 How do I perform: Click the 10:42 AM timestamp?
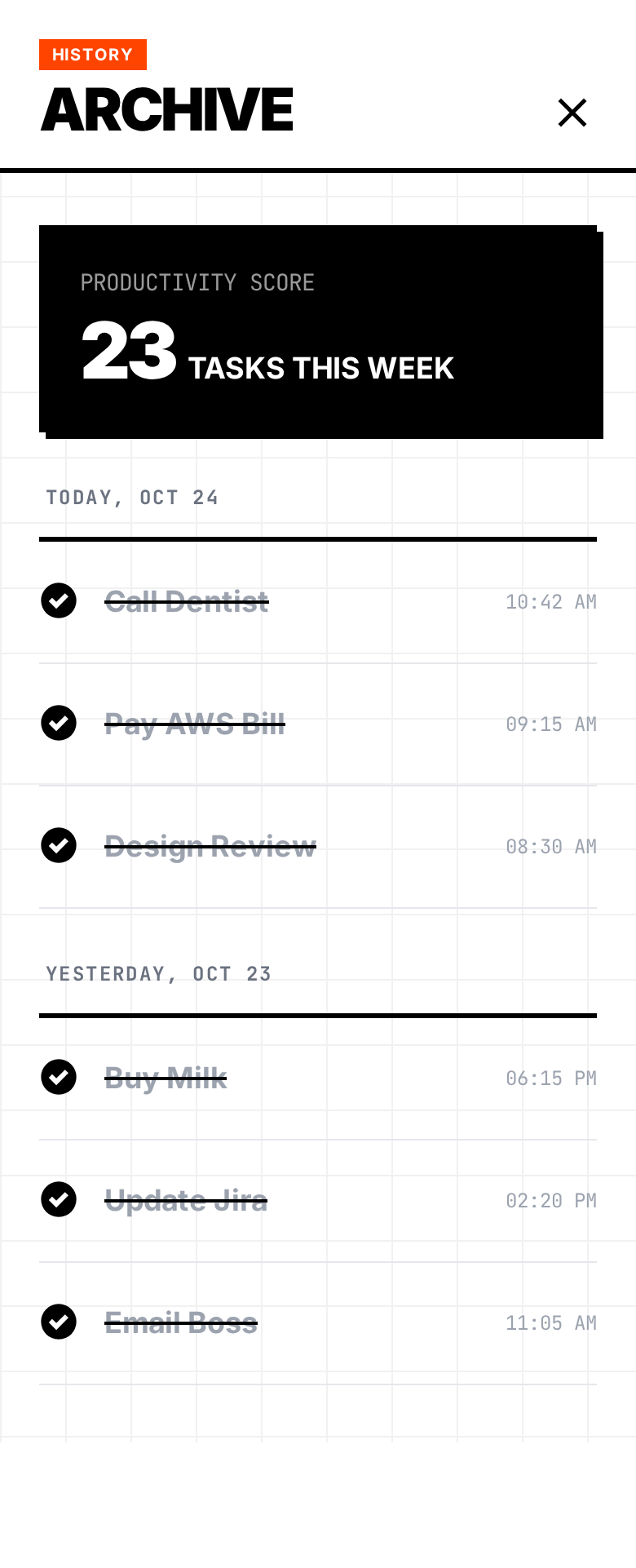pyautogui.click(x=550, y=601)
